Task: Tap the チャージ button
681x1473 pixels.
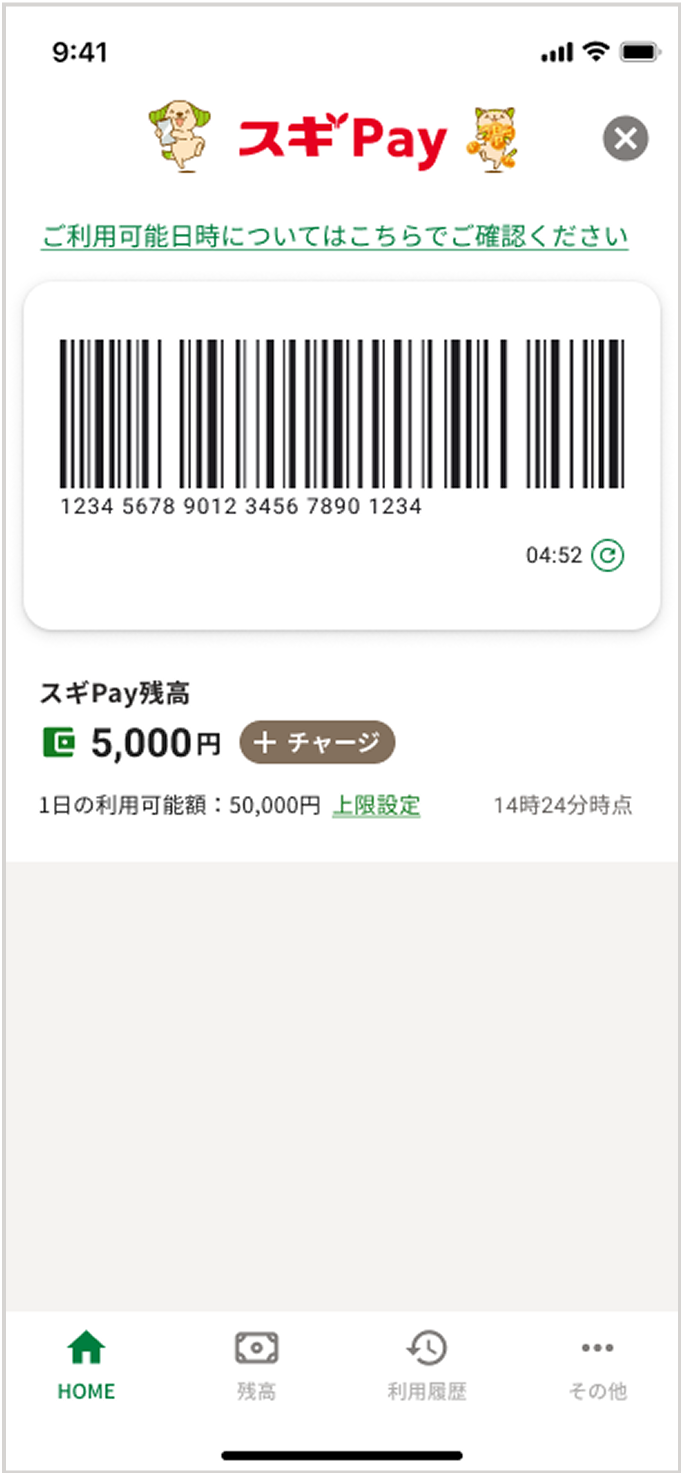Action: tap(317, 743)
